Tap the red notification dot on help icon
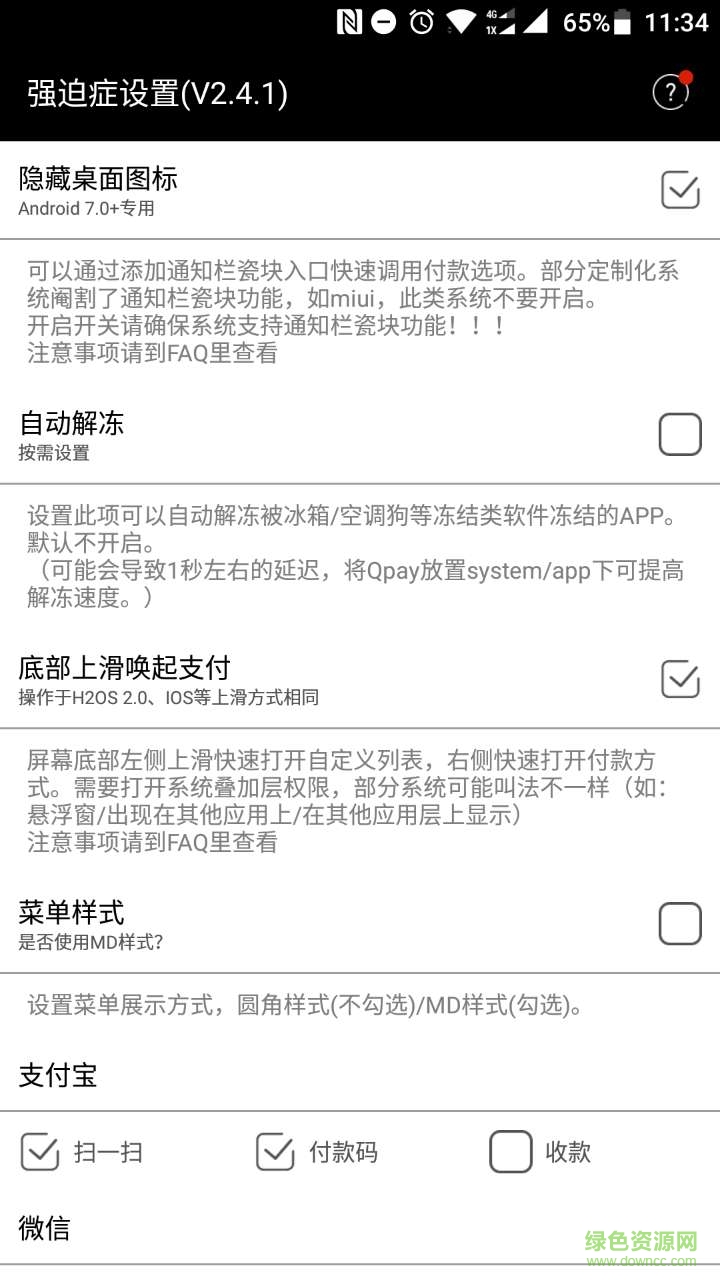The height and width of the screenshot is (1280, 720). pos(686,74)
